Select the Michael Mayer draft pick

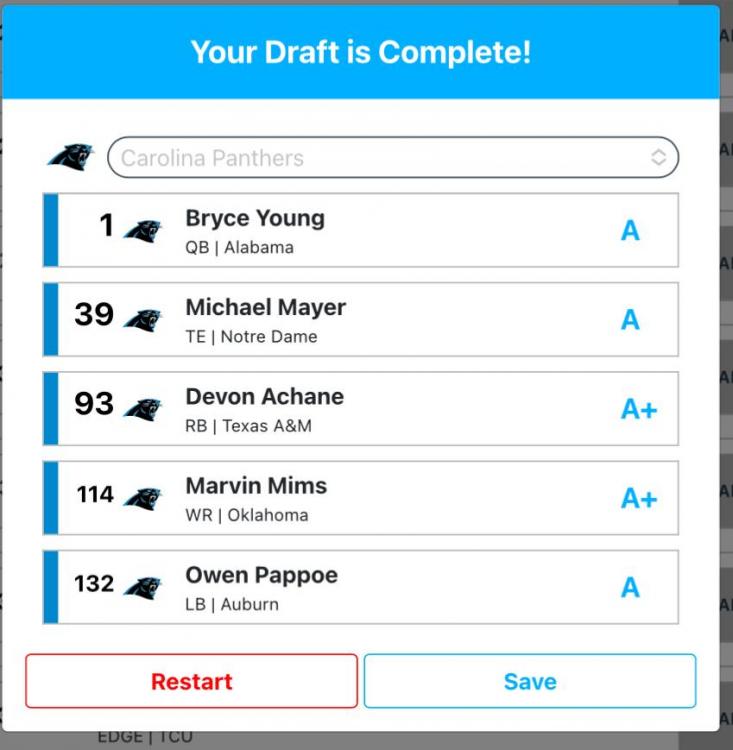pyautogui.click(x=361, y=320)
